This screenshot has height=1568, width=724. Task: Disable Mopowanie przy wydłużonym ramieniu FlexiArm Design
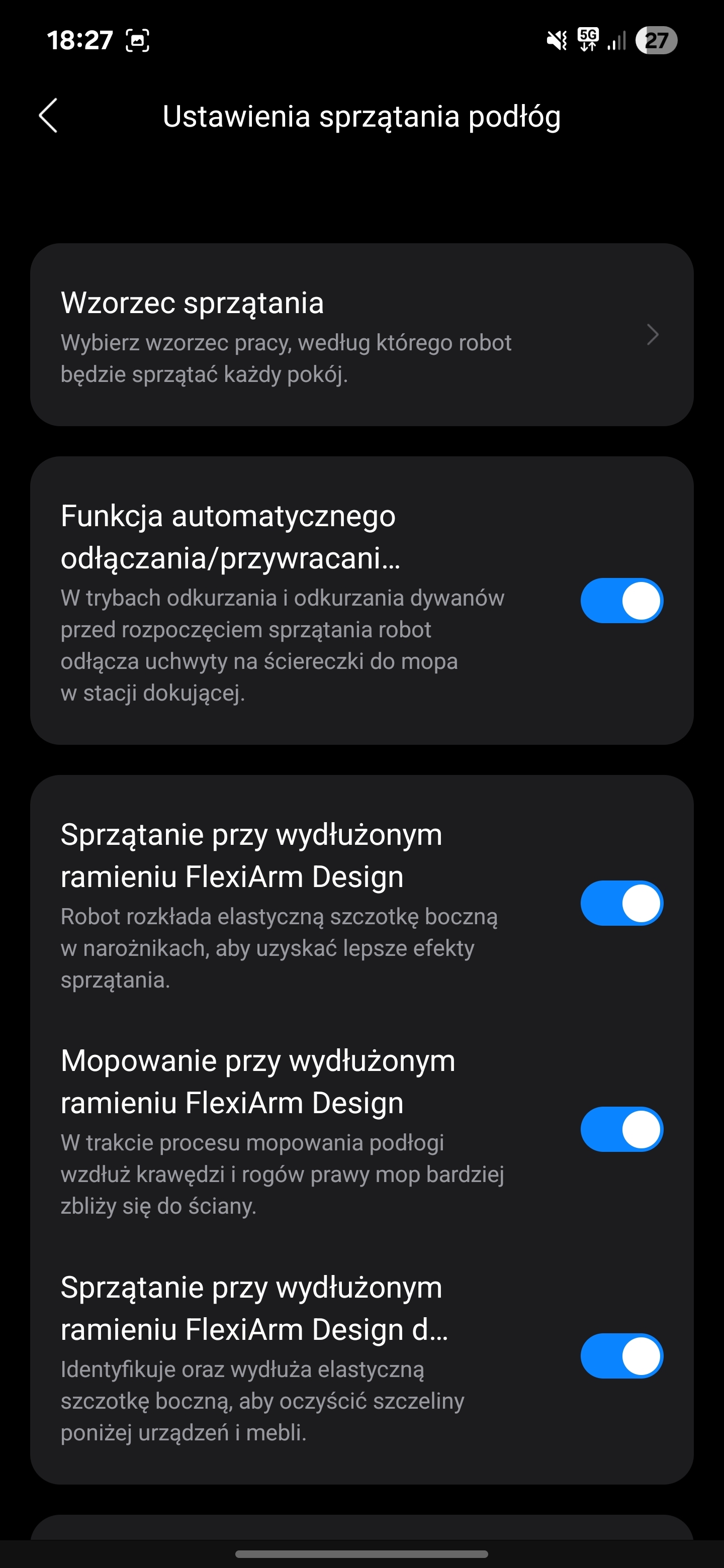point(622,1129)
